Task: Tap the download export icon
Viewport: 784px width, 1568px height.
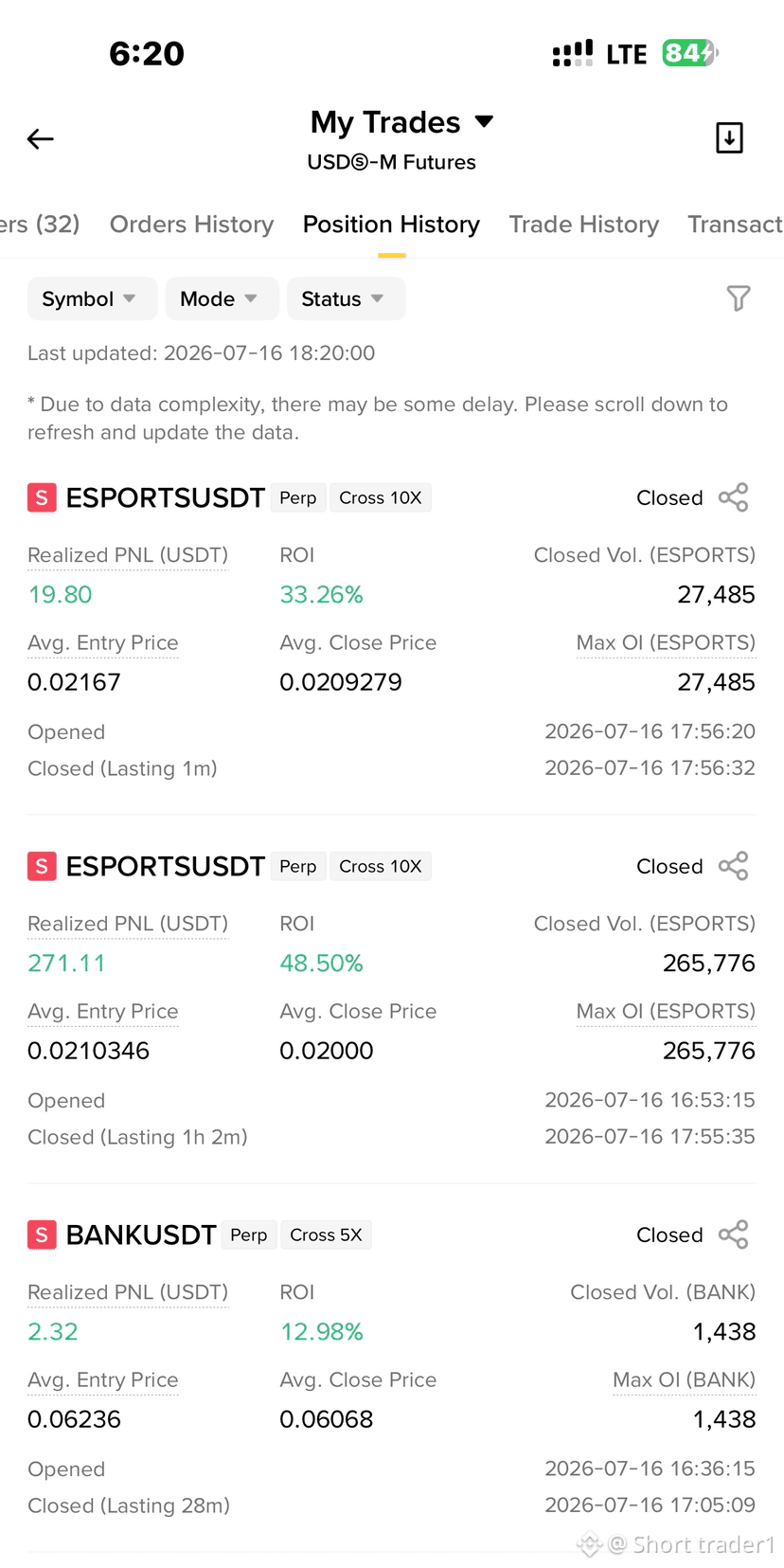Action: click(x=729, y=138)
